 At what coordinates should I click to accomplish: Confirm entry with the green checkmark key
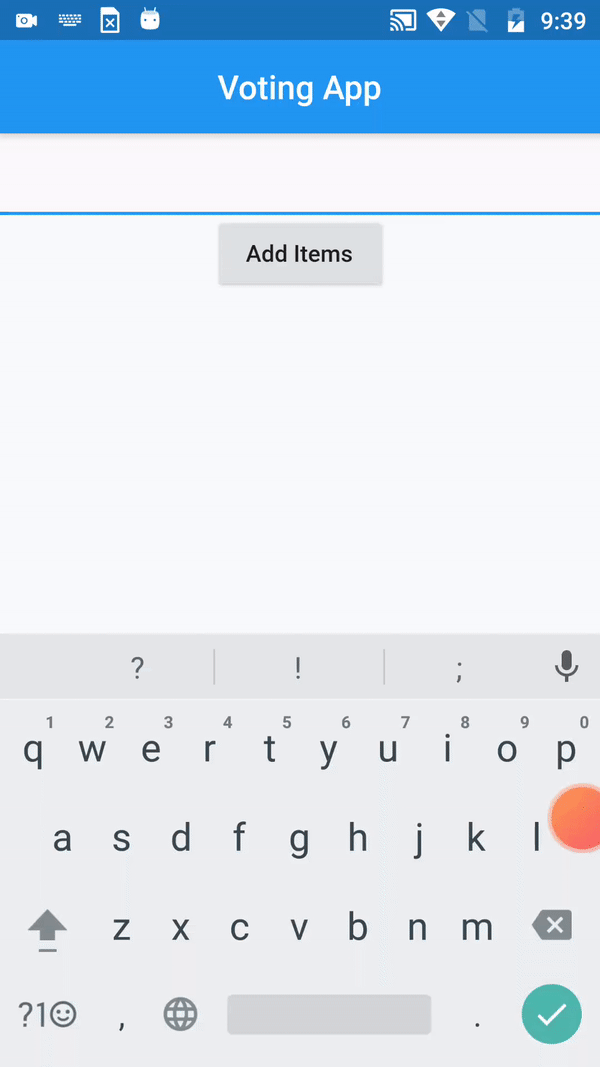[x=551, y=1014]
